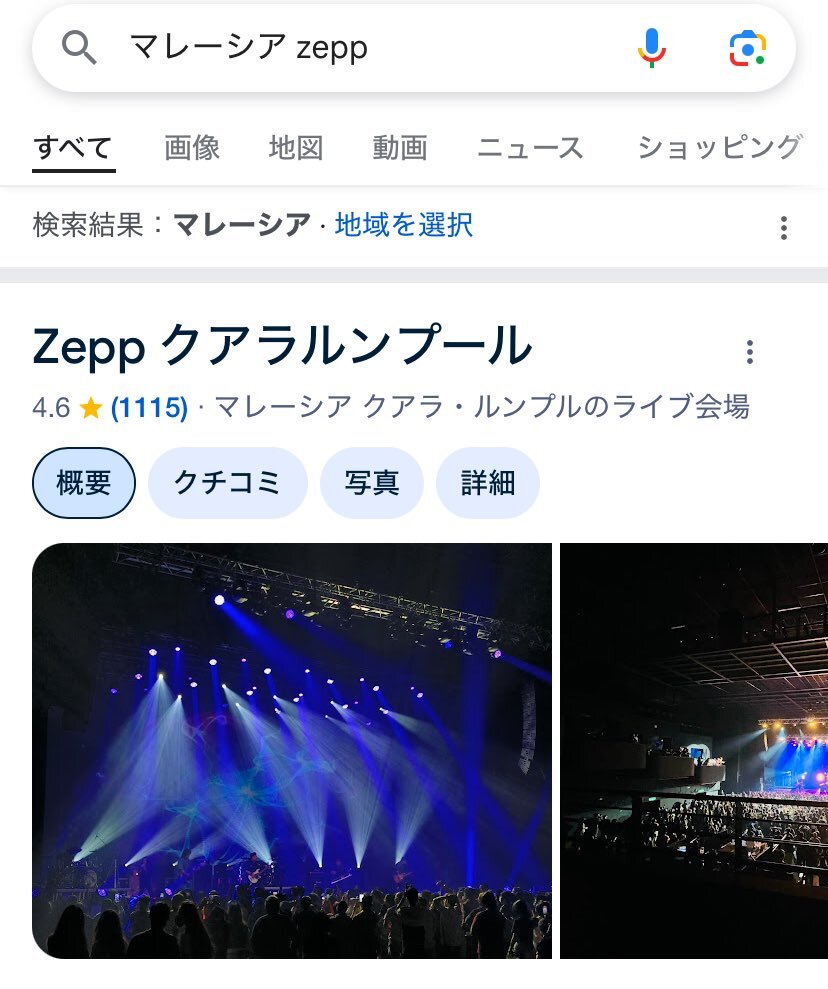Switch to the ニュース tab
The height and width of the screenshot is (989, 828).
coord(530,148)
